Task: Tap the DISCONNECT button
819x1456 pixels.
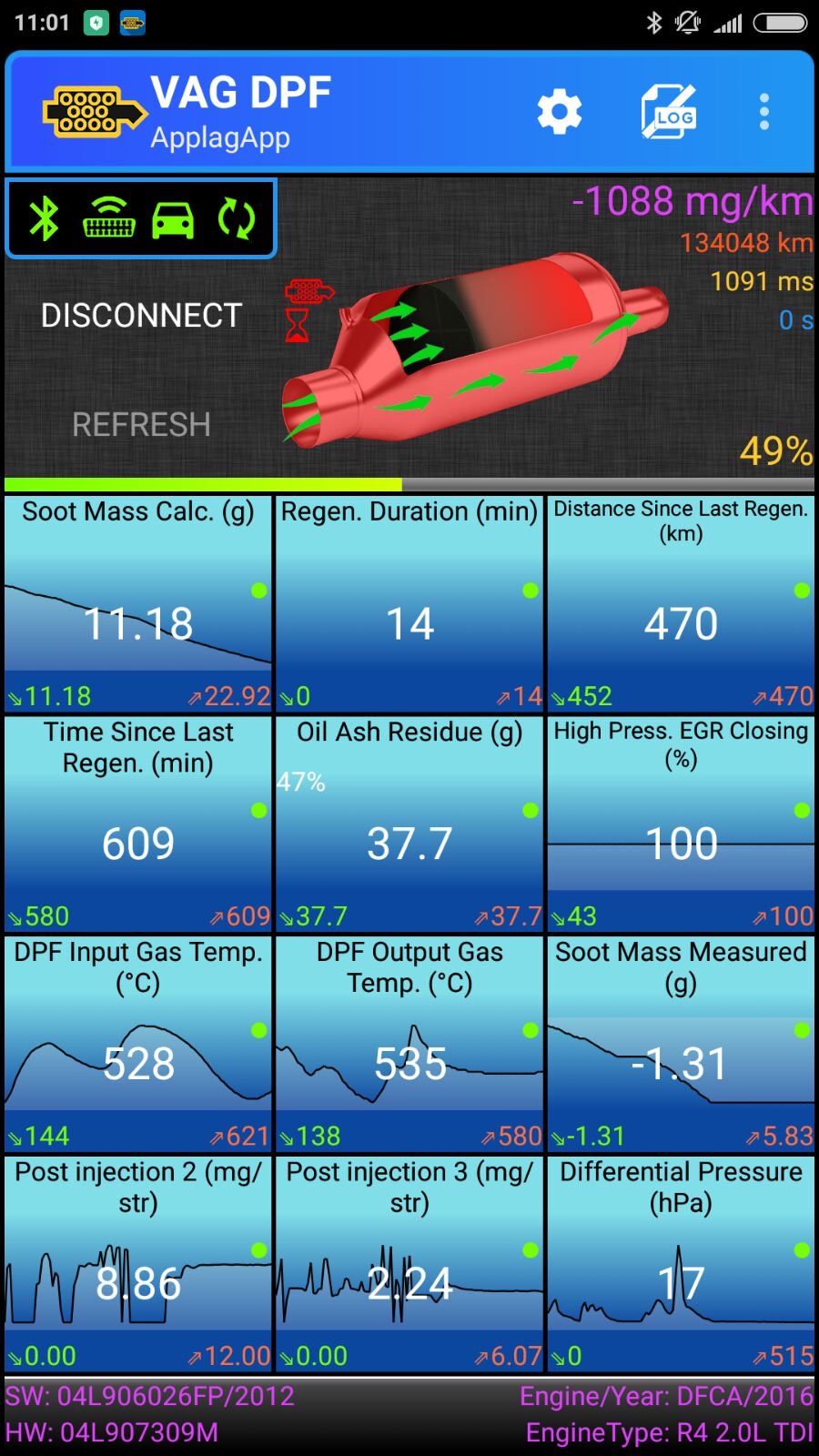Action: [141, 316]
